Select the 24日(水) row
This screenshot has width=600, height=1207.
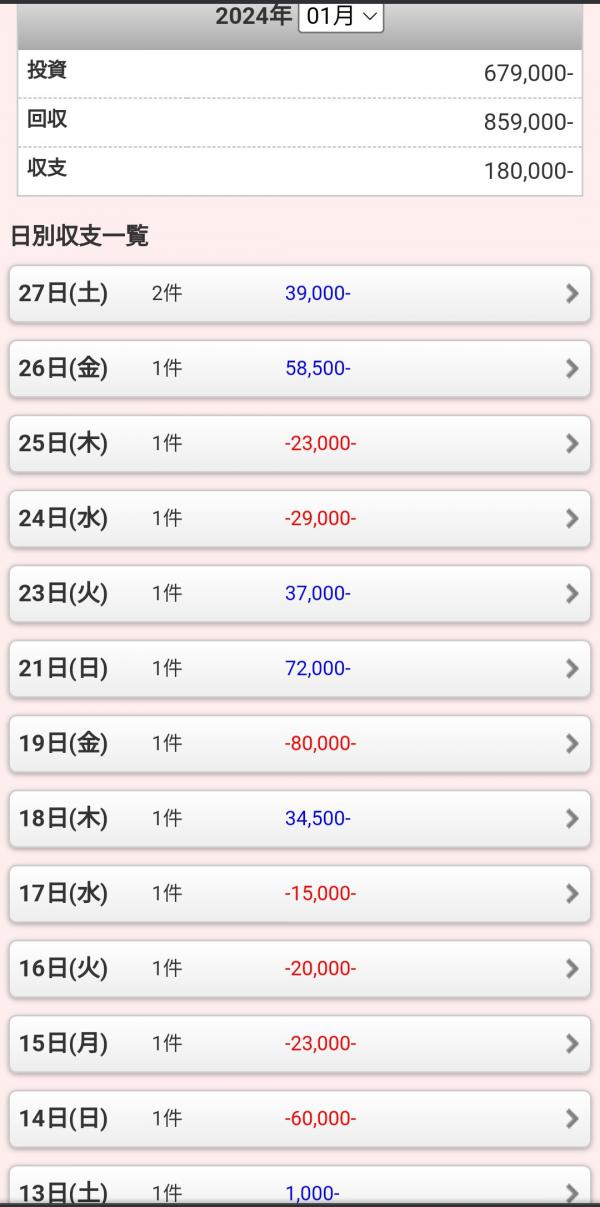[x=300, y=518]
